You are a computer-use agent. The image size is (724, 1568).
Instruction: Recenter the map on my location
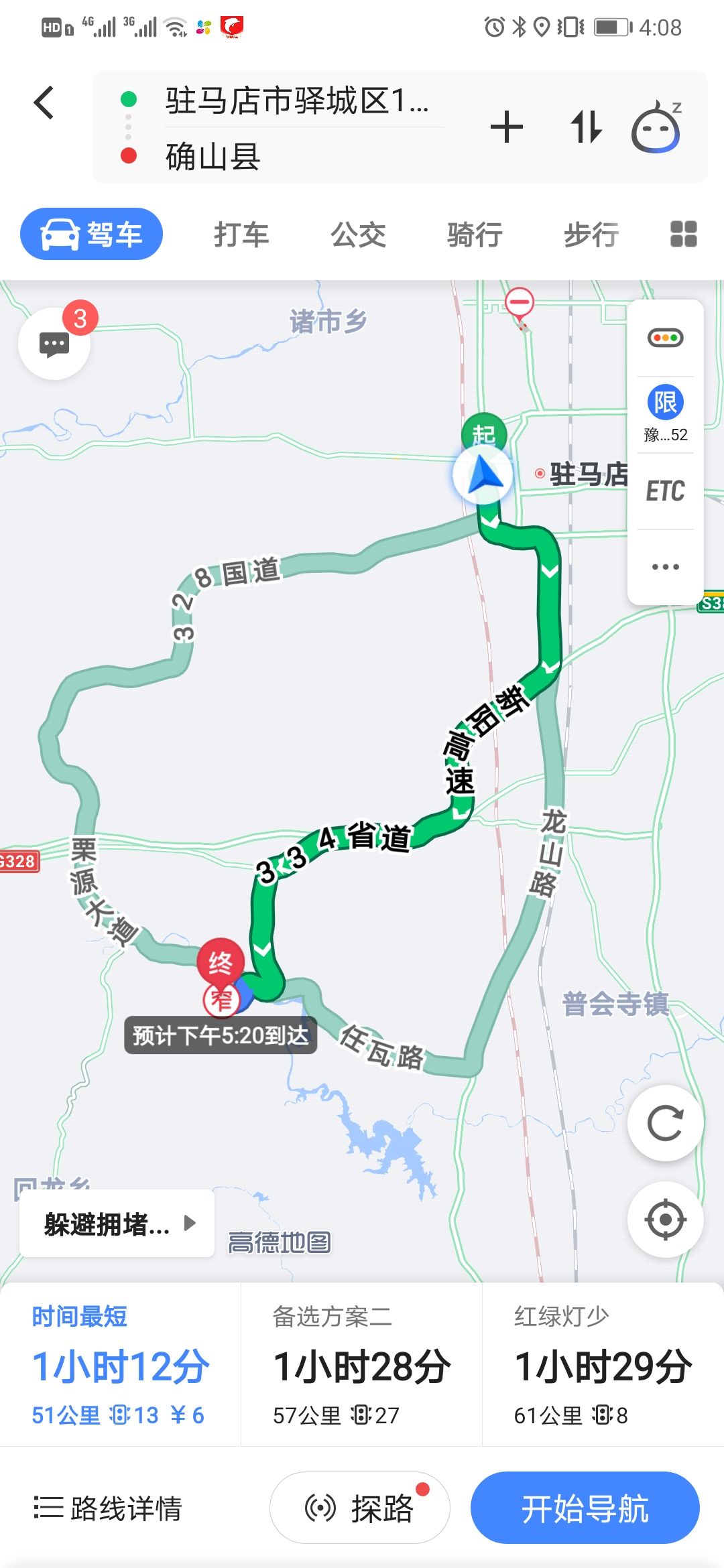pos(665,1220)
